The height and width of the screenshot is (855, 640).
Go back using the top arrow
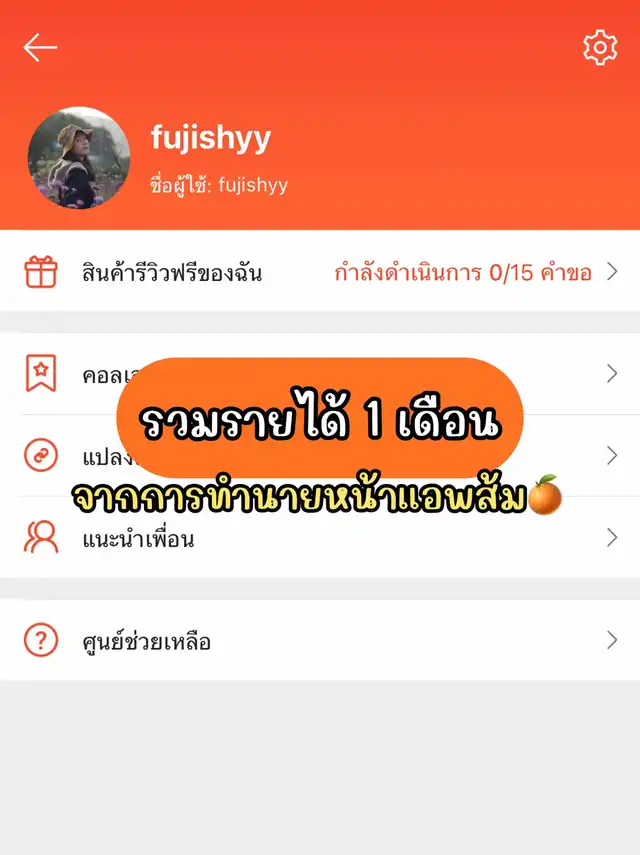(x=40, y=47)
